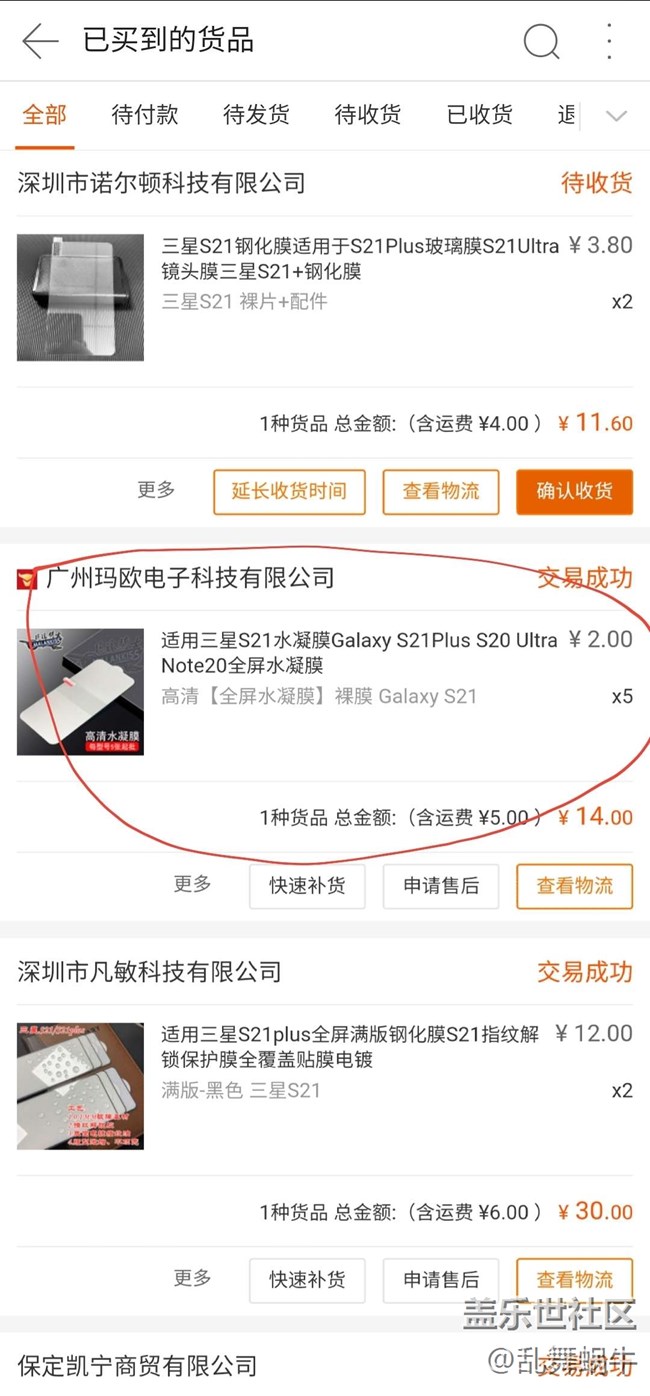Open shop 深圳市诺尔顿科技有限公司
The height and width of the screenshot is (1396, 650).
pyautogui.click(x=161, y=183)
